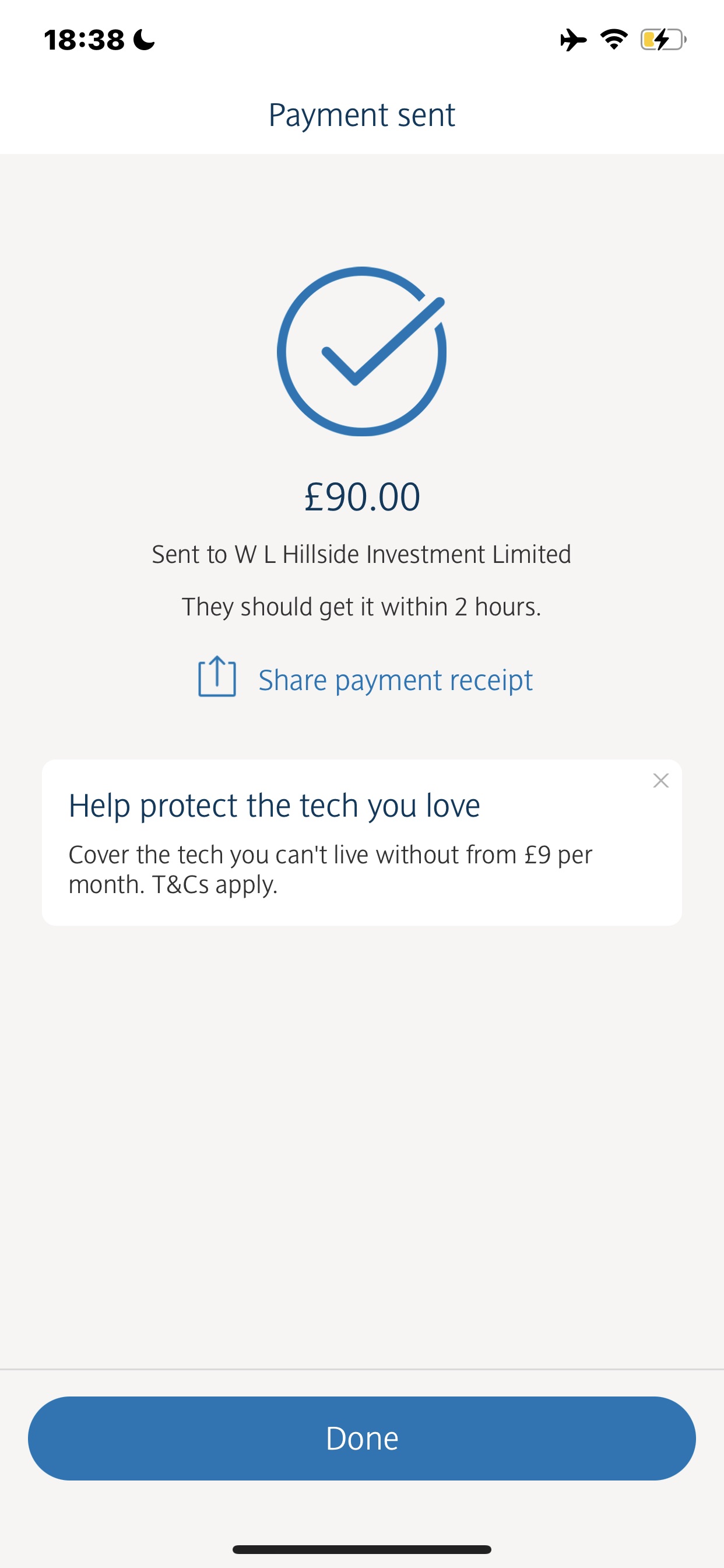724x1568 pixels.
Task: Dismiss the tech protection banner
Action: tap(660, 780)
